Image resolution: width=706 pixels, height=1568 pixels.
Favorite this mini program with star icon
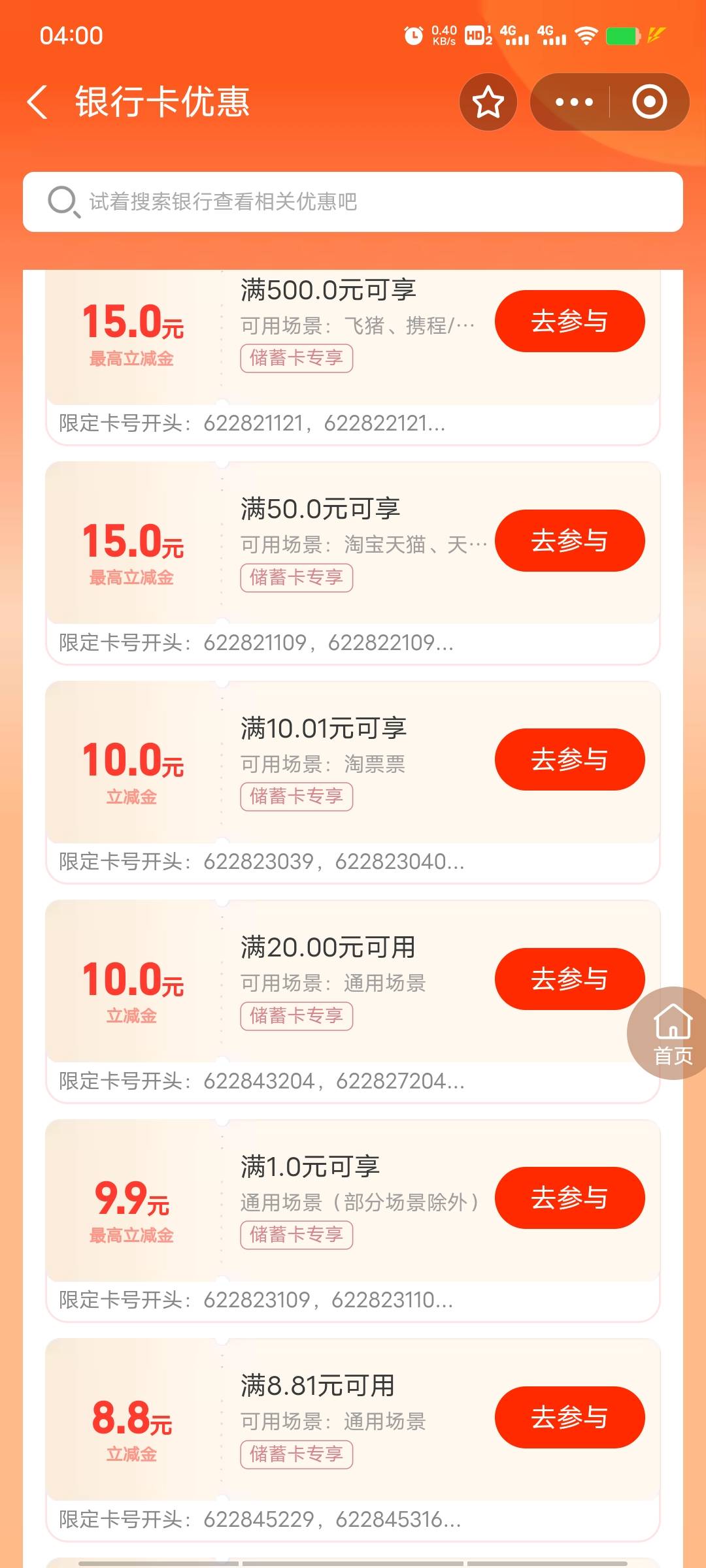(488, 103)
